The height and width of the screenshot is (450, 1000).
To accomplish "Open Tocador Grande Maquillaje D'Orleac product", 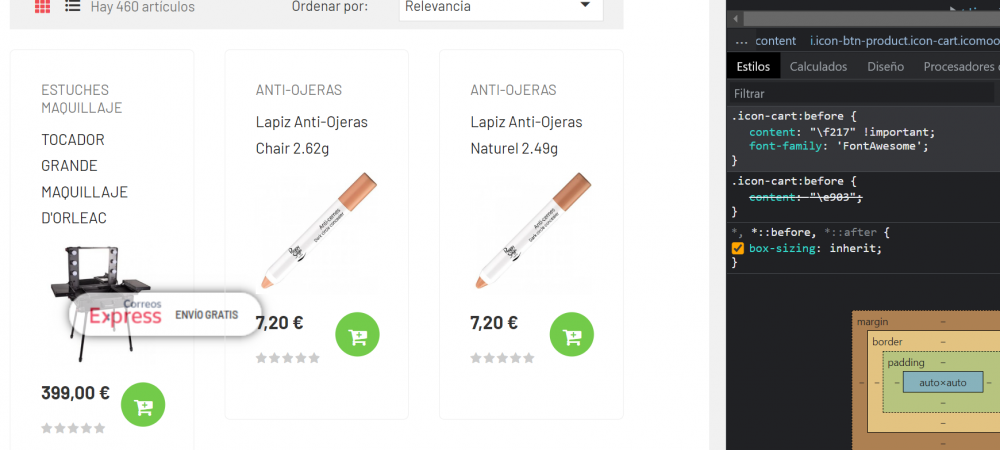I will click(x=85, y=178).
